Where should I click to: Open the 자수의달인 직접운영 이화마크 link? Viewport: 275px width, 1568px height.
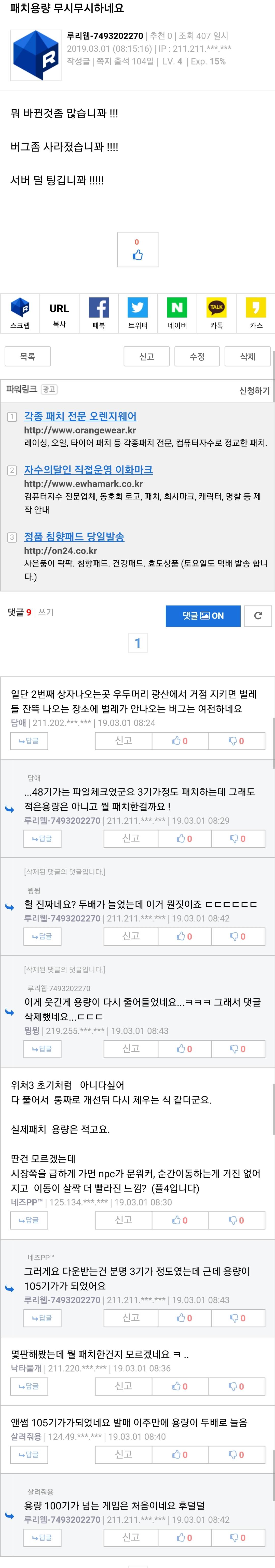88,470
